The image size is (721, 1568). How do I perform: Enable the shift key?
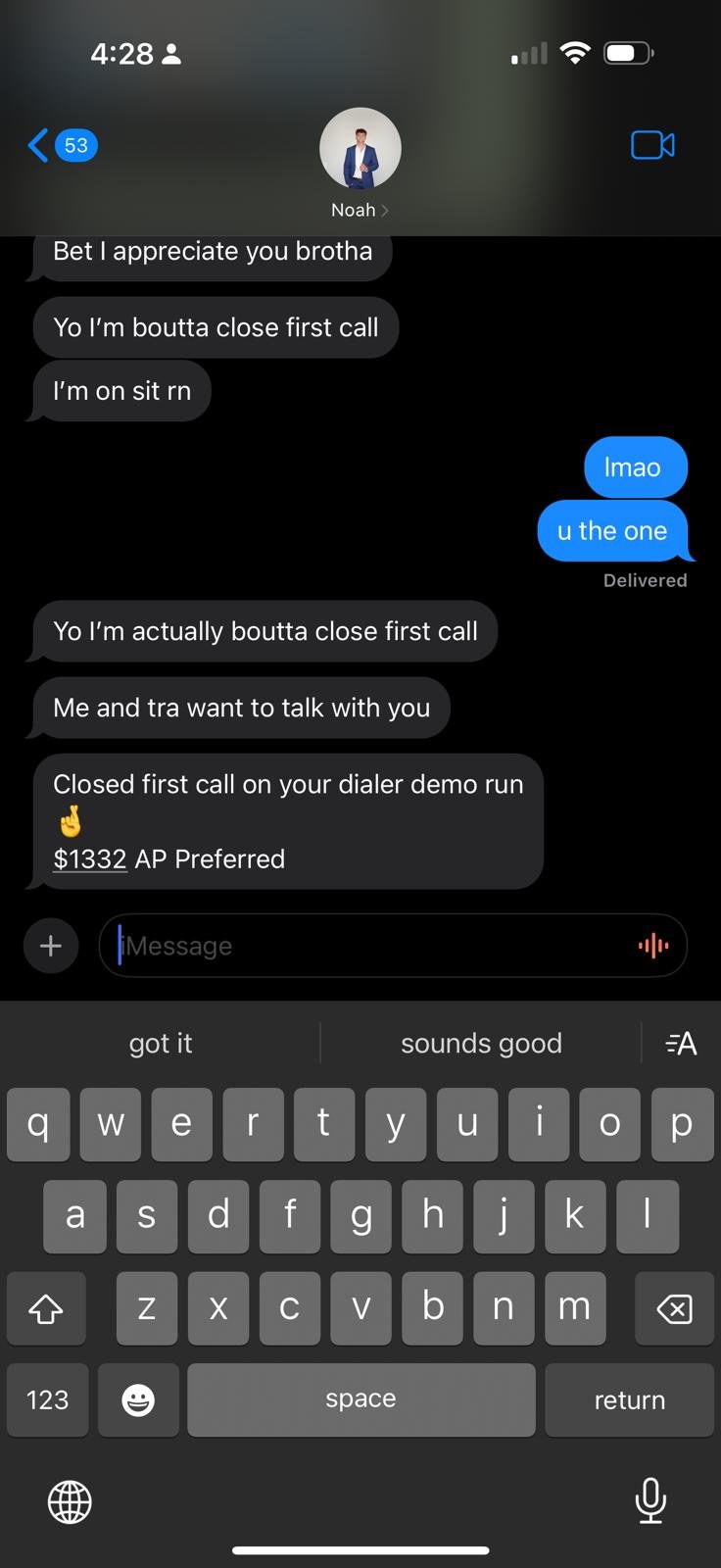[x=46, y=1308]
